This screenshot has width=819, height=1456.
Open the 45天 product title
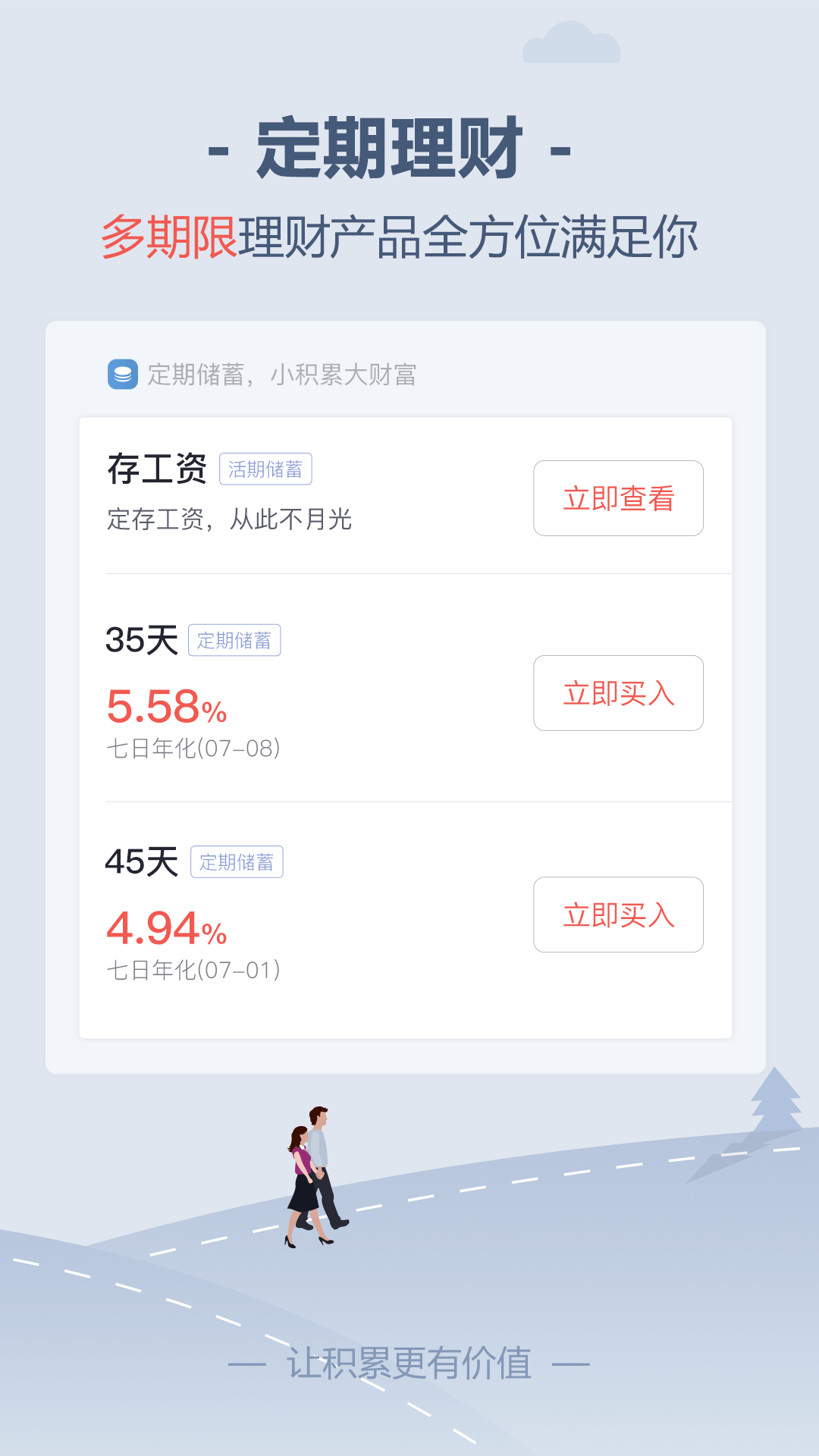point(140,861)
